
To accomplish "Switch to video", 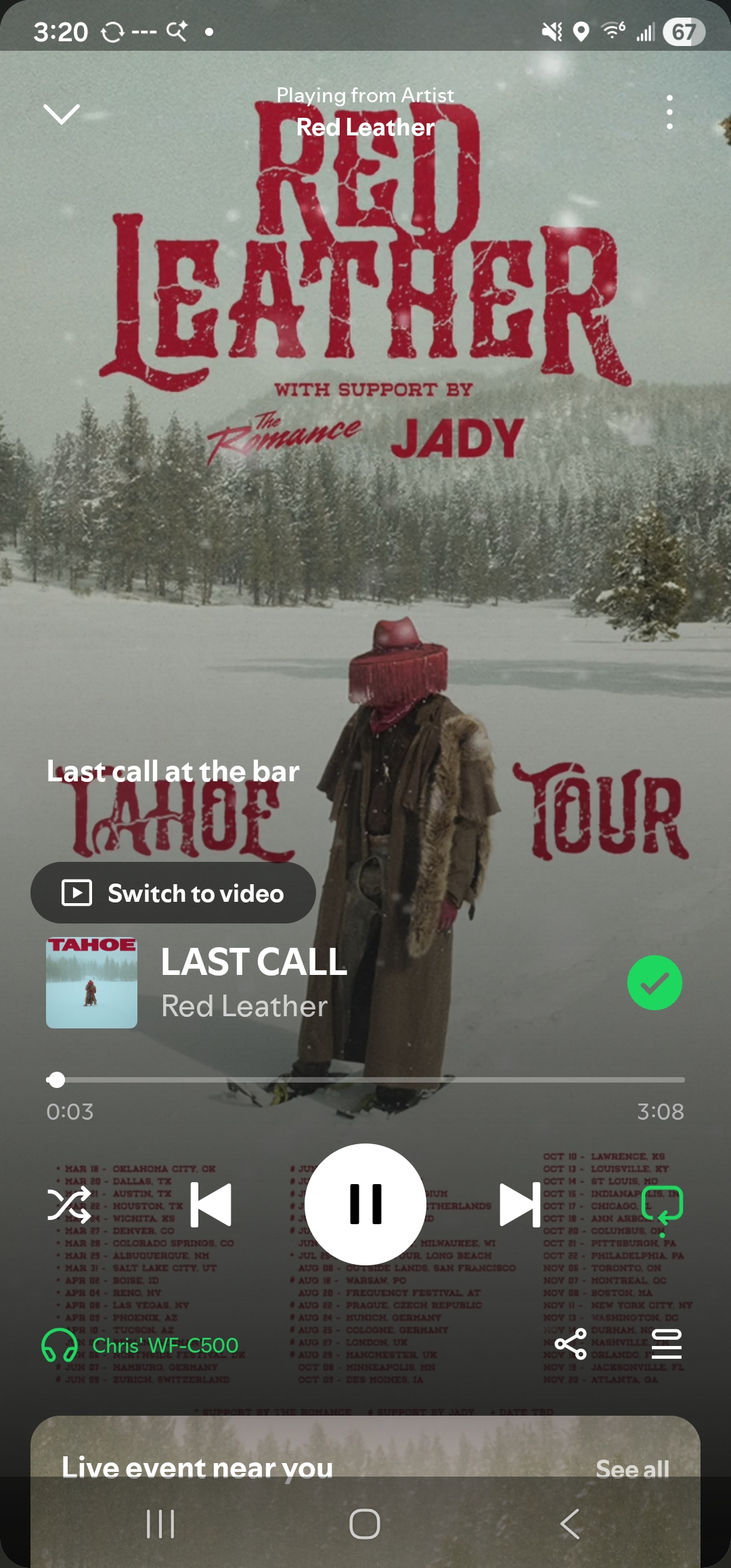I will coord(173,892).
